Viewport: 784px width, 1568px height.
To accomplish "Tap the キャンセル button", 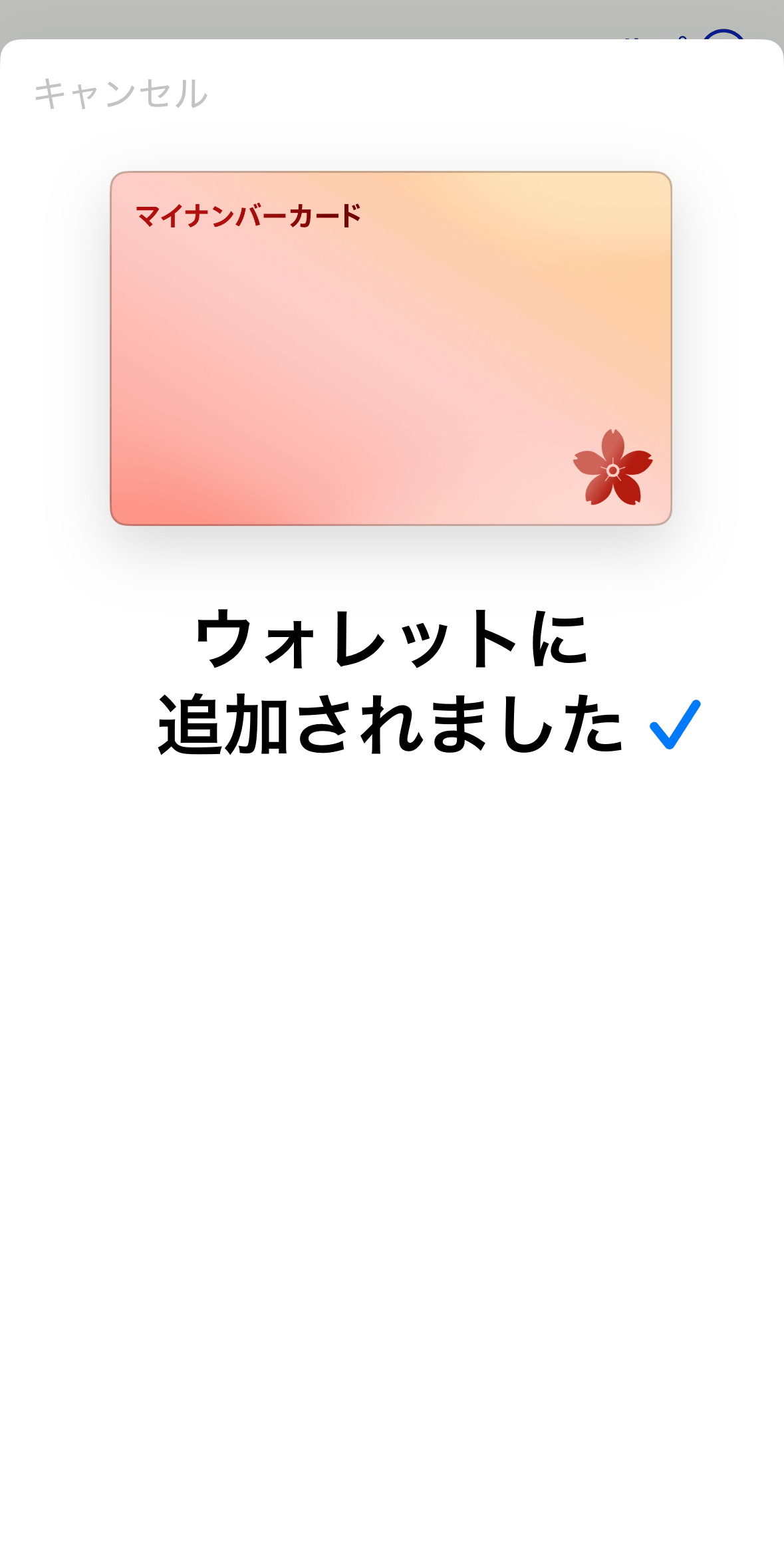I will [121, 94].
